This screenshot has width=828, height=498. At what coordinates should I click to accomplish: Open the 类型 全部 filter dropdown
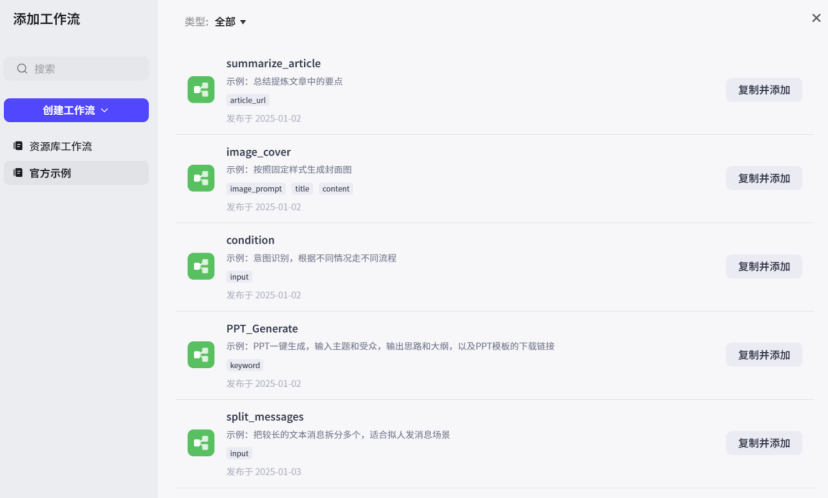230,21
